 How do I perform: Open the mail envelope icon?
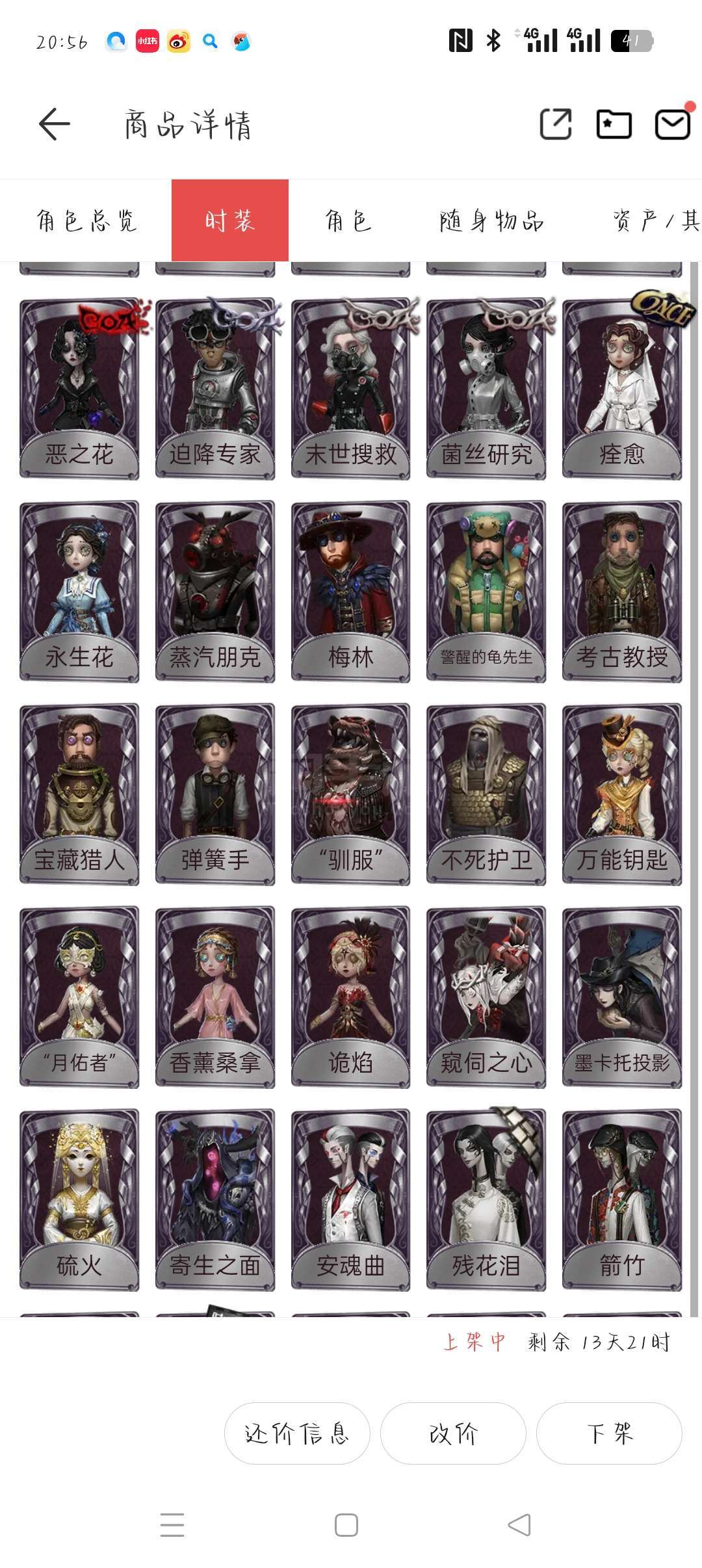(x=672, y=124)
